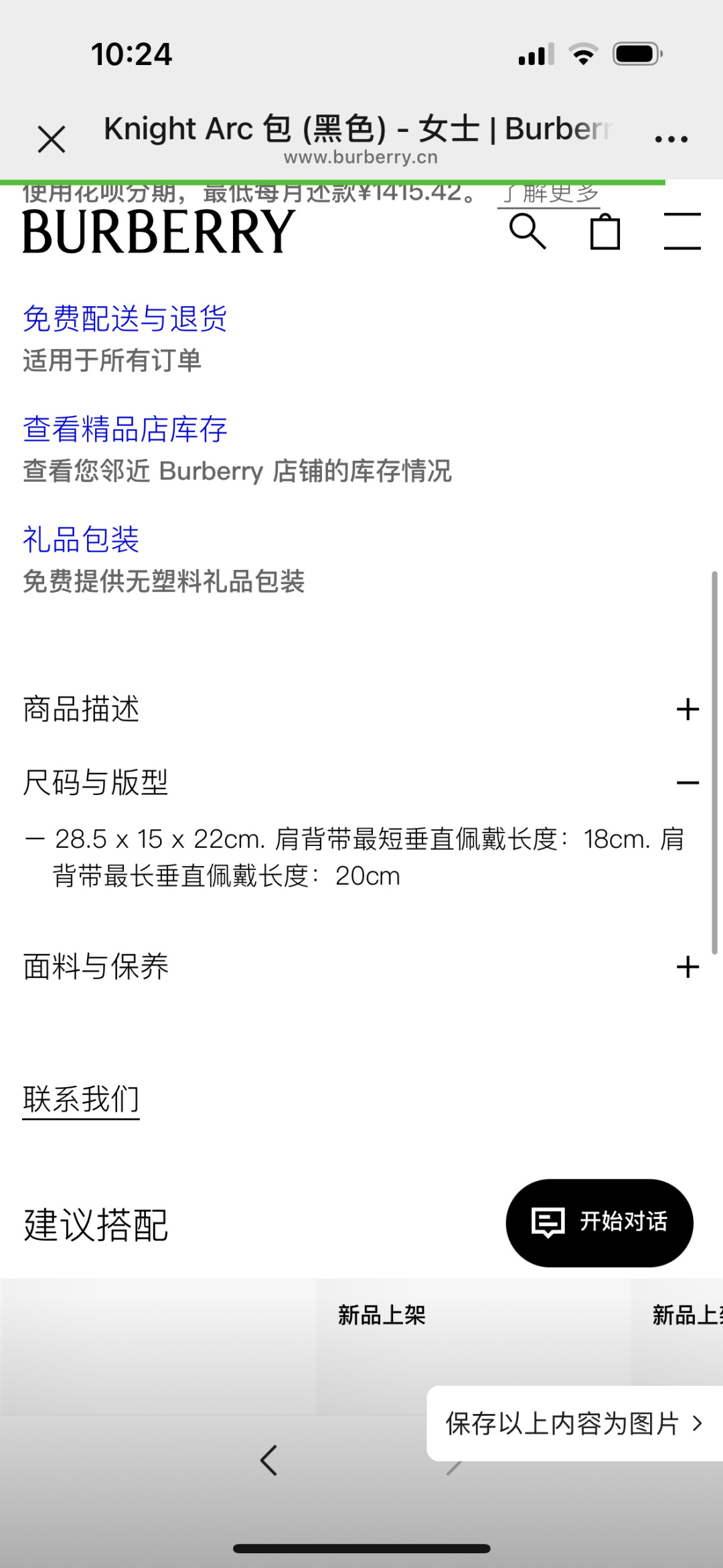723x1568 pixels.
Task: Collapse the 尺码与版型 section
Action: tap(688, 782)
